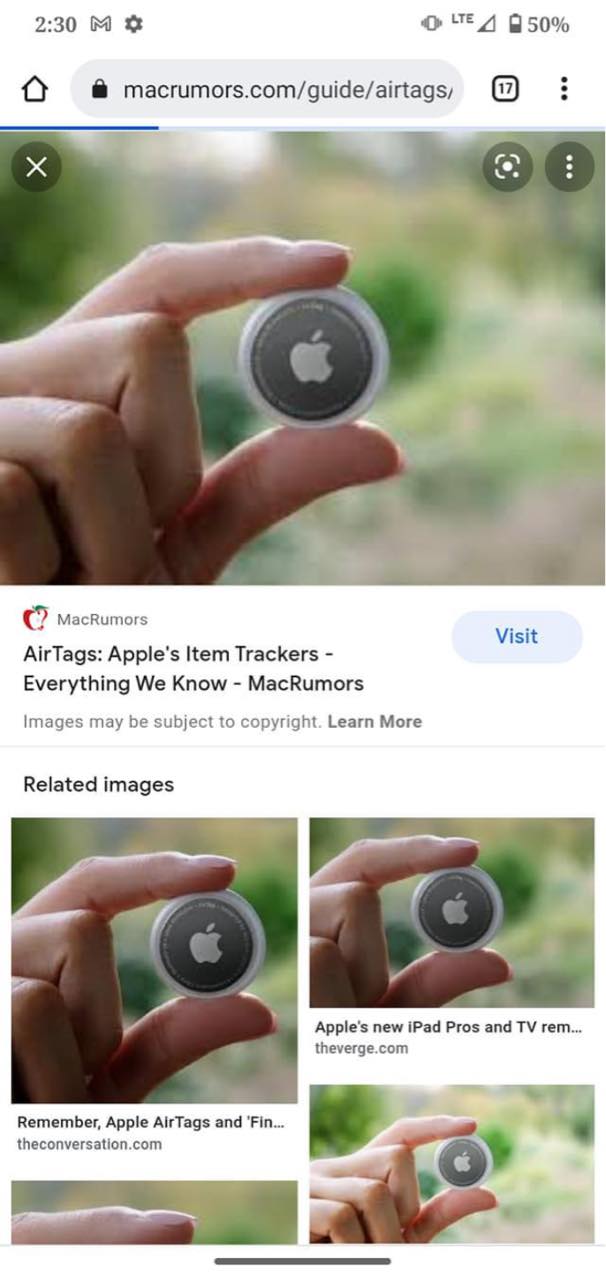The height and width of the screenshot is (1280, 606).
Task: Open the related image from theconversation.com
Action: tap(154, 960)
